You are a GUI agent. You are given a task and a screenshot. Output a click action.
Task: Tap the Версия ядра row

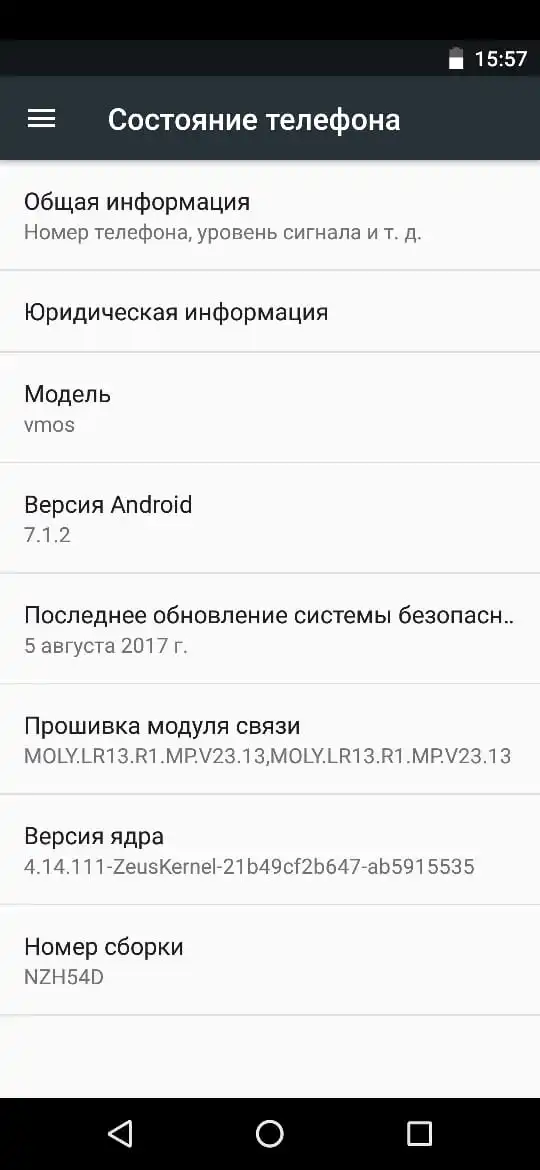270,849
